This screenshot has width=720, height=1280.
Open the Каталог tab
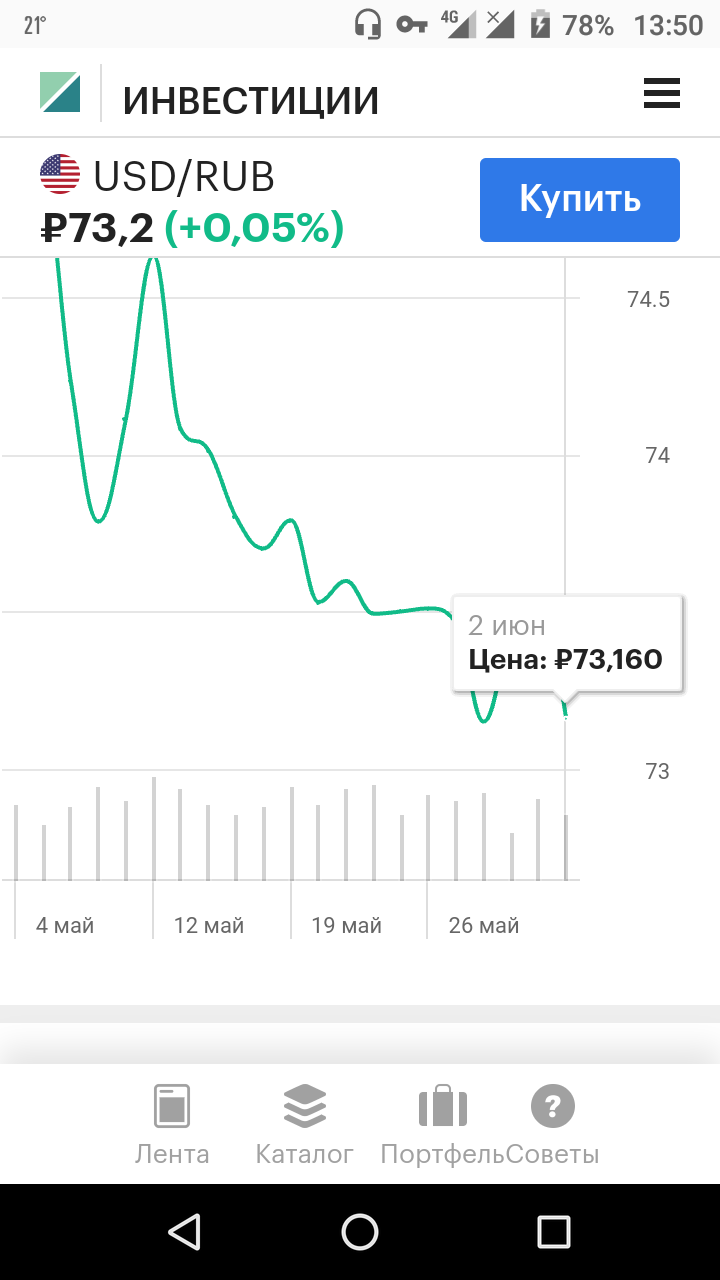click(x=305, y=1125)
